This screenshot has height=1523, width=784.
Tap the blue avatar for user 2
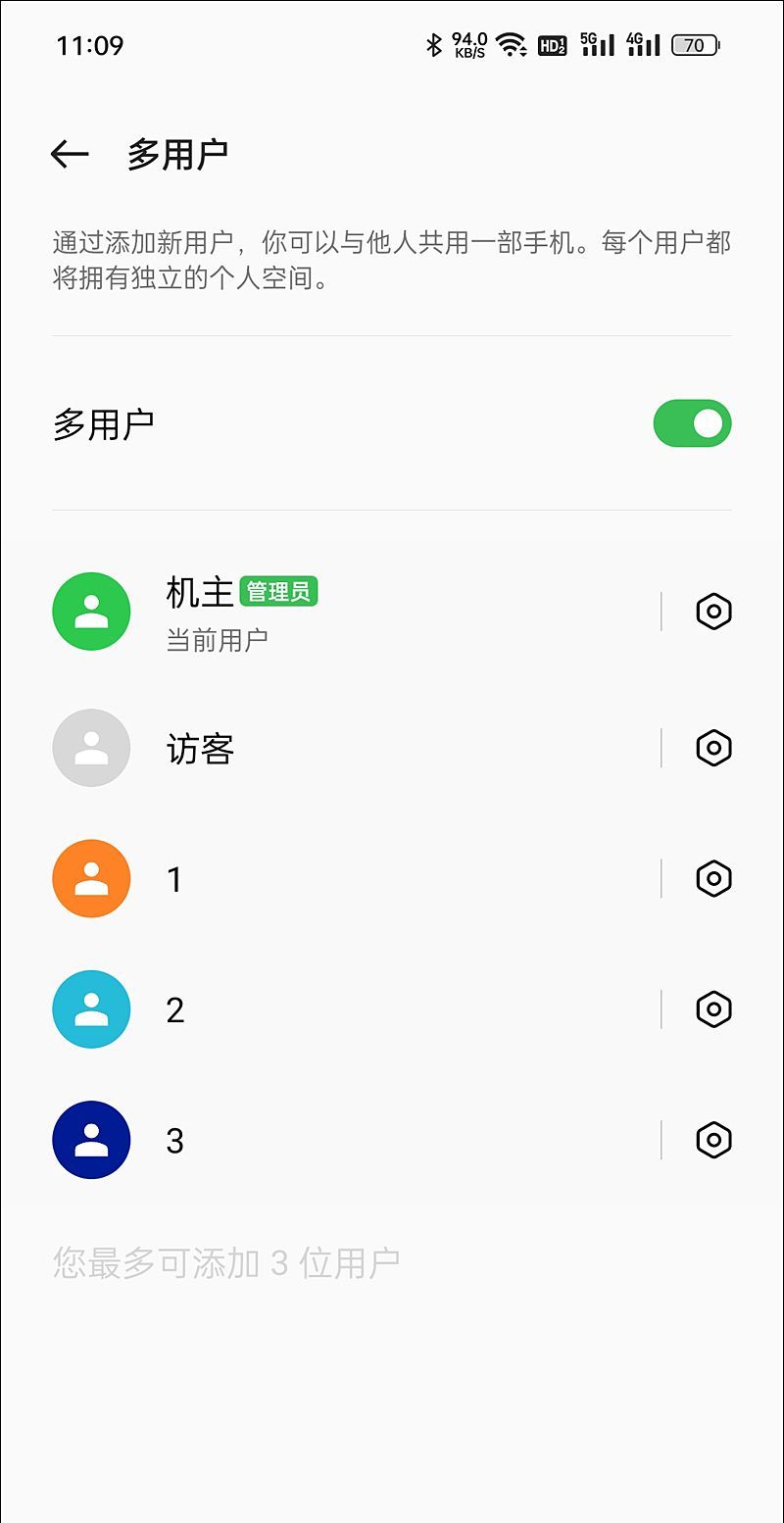pyautogui.click(x=91, y=1009)
